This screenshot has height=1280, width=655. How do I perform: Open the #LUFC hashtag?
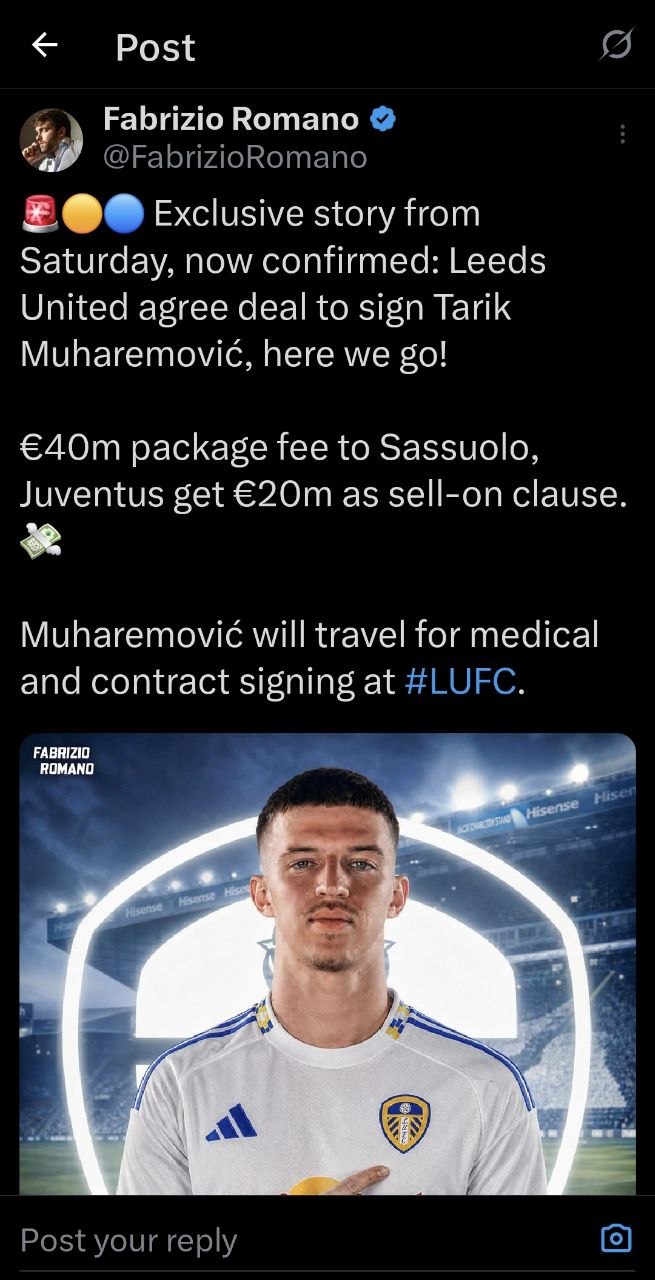coord(462,682)
